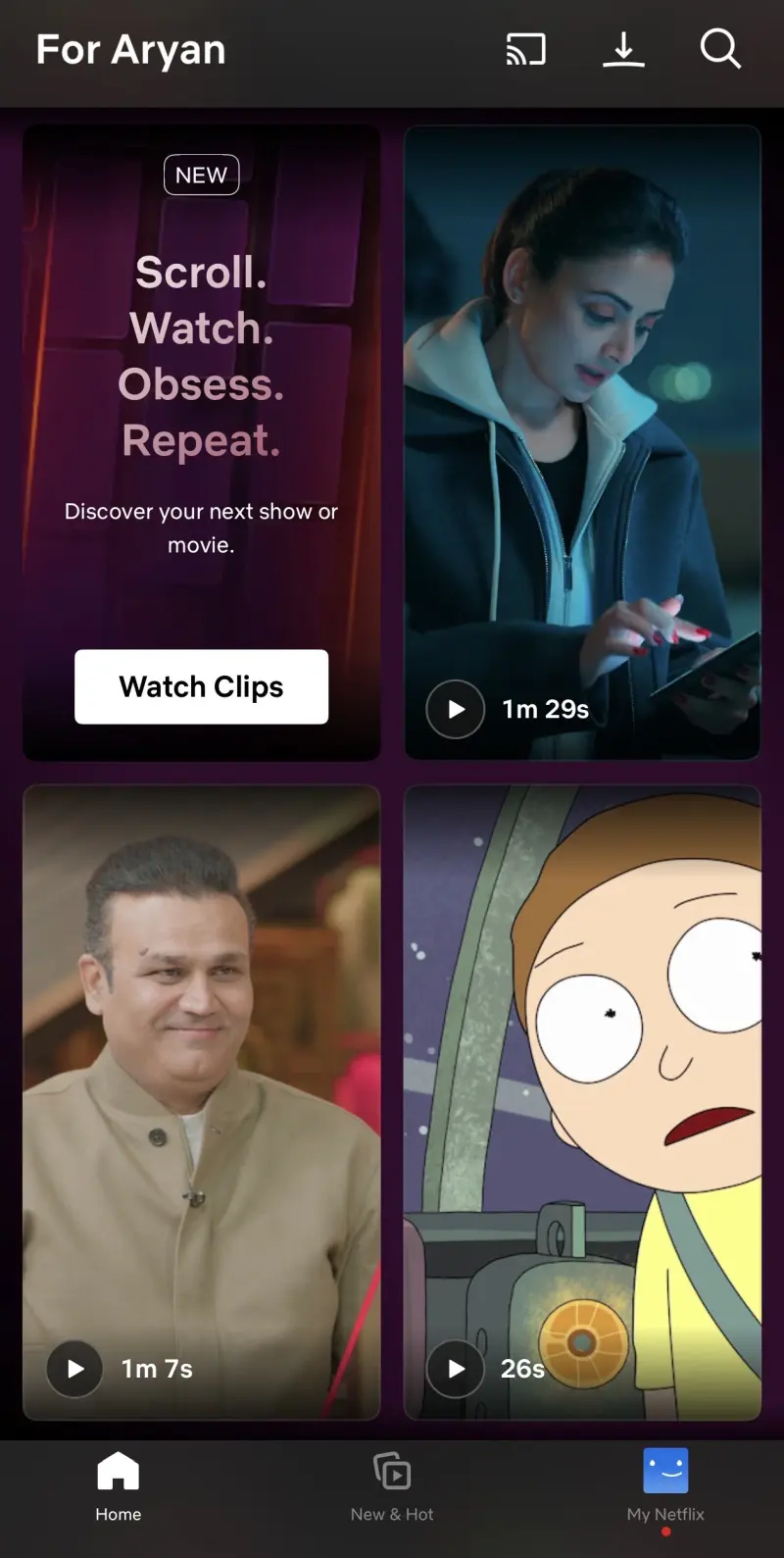Viewport: 784px width, 1558px height.
Task: Open the cast to device icon
Action: 525,49
